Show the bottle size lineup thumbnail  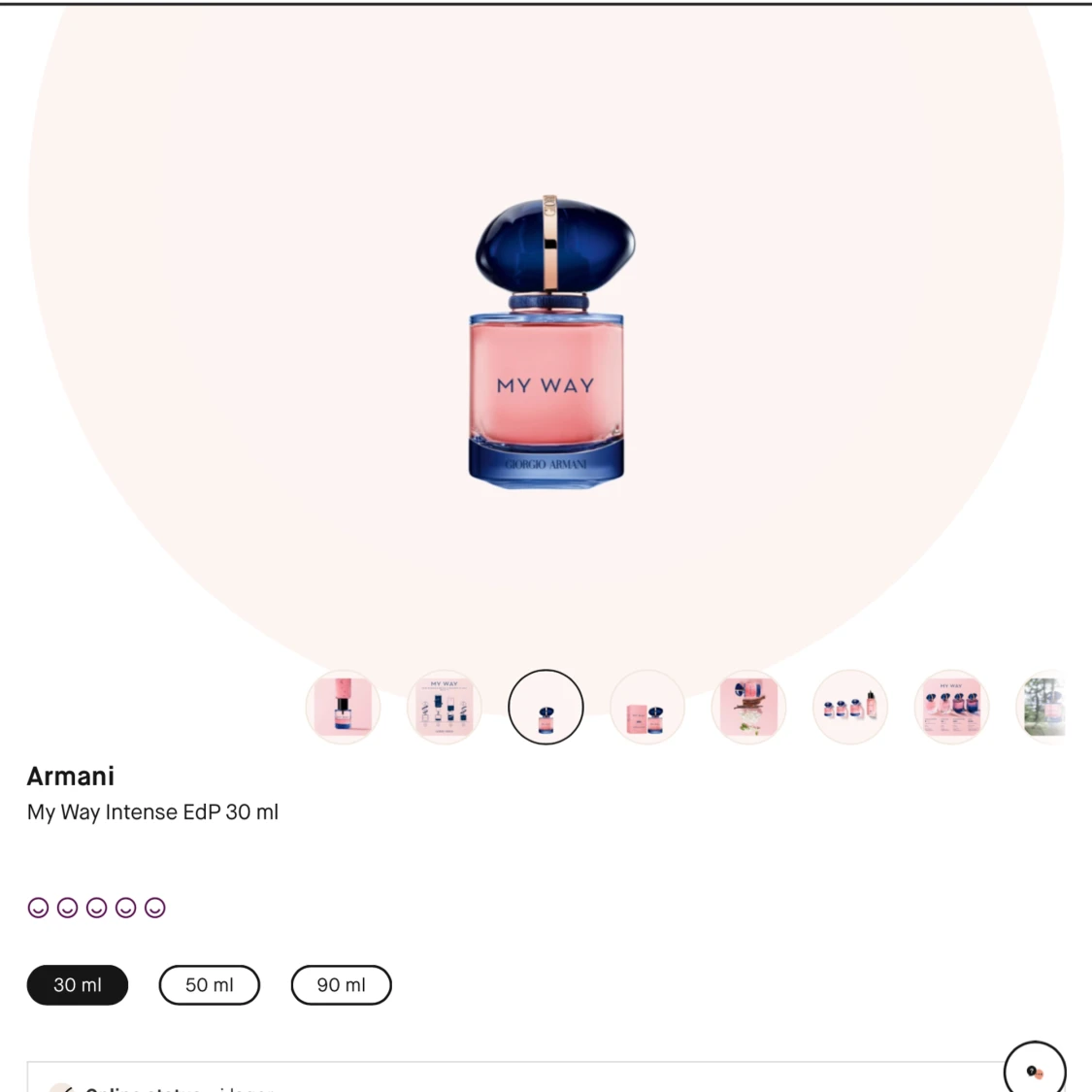point(849,707)
